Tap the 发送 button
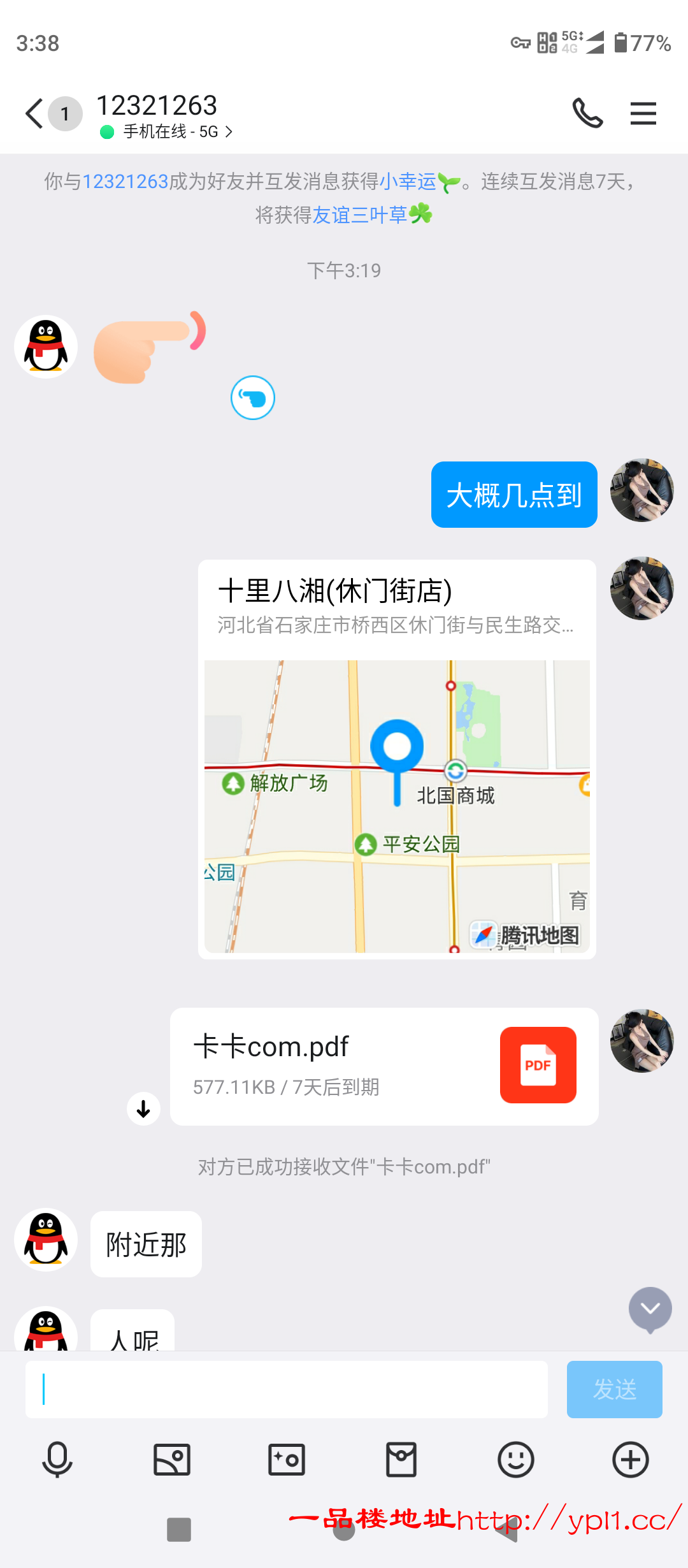This screenshot has width=688, height=1568. point(614,1390)
